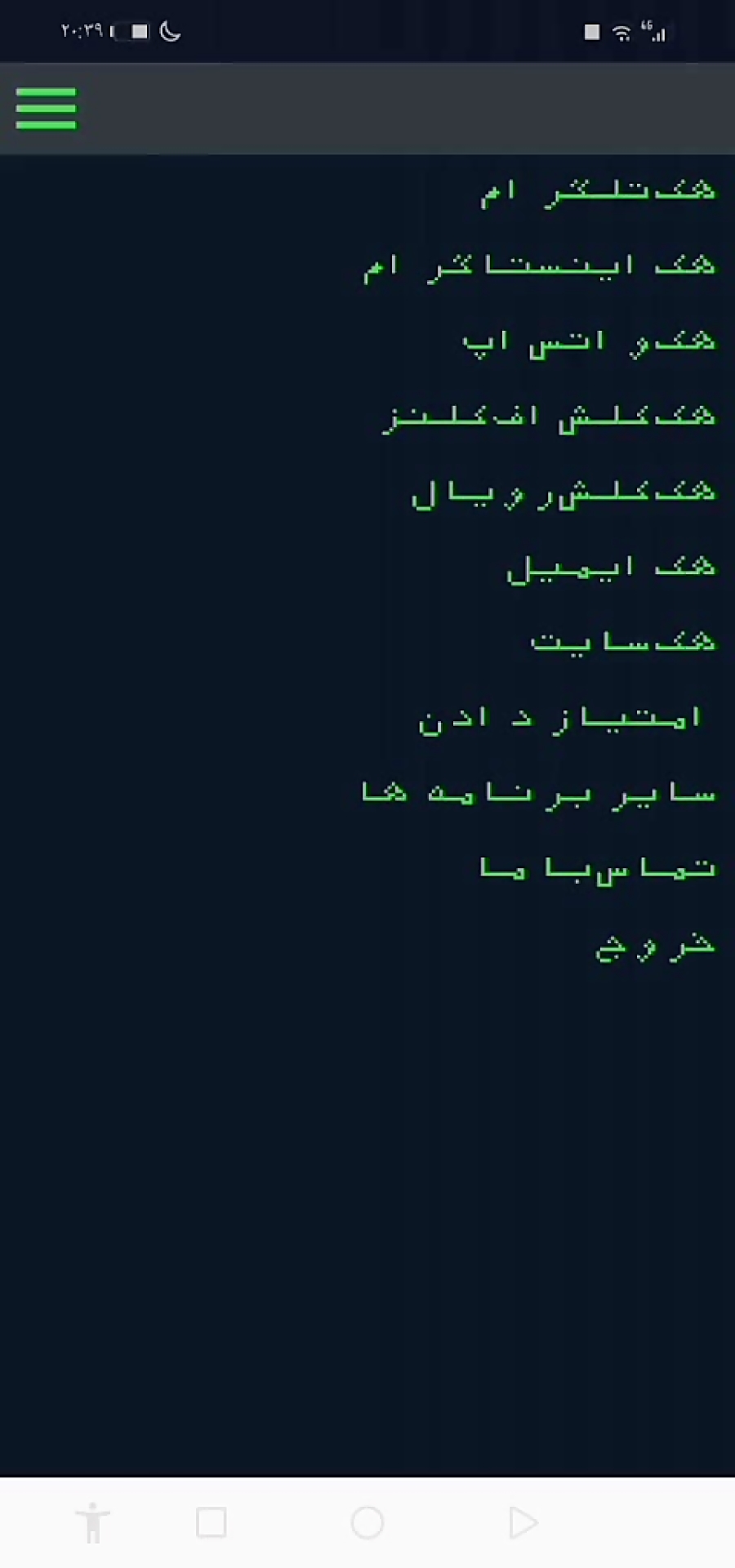
Task: Select the هک سایت option
Action: [623, 642]
